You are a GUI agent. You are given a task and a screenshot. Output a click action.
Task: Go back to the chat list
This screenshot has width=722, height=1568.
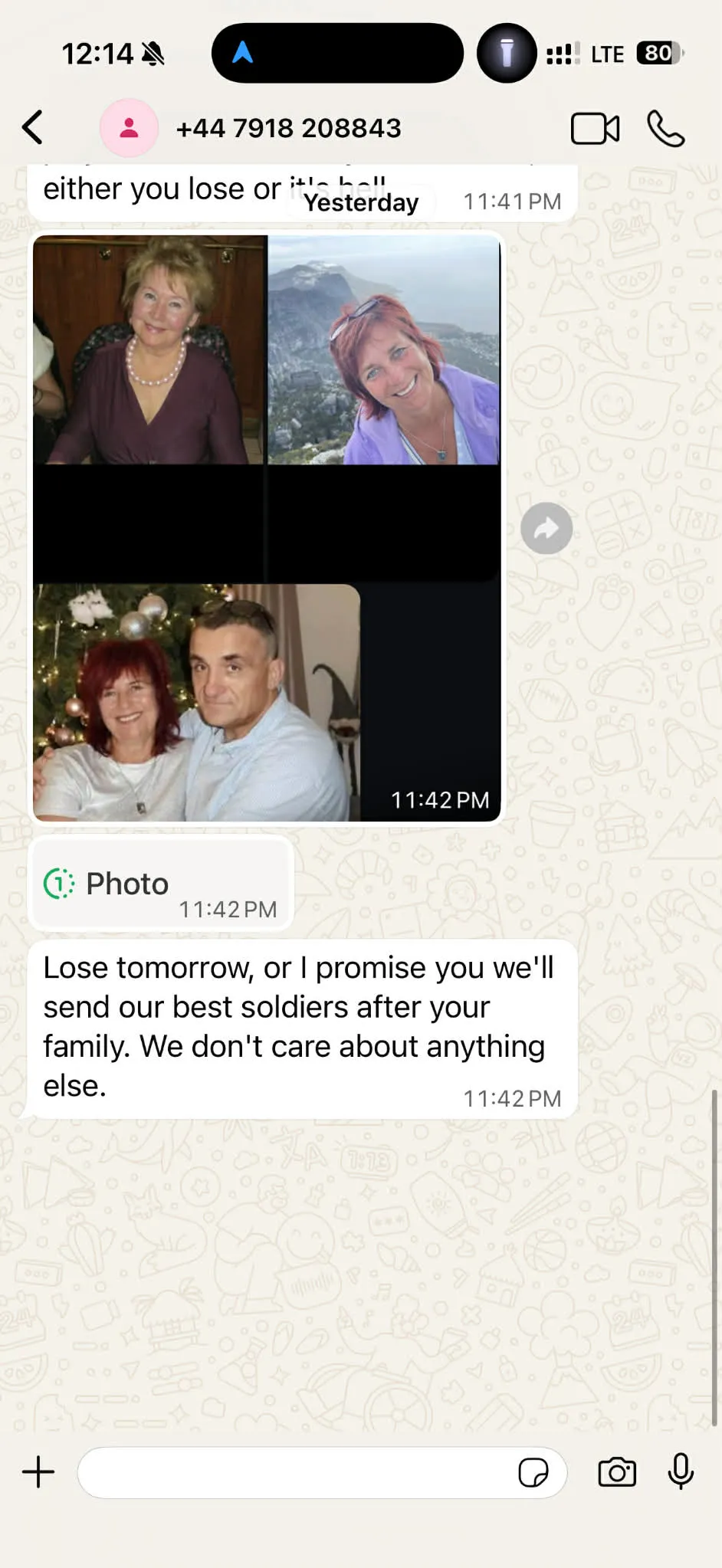[x=32, y=128]
